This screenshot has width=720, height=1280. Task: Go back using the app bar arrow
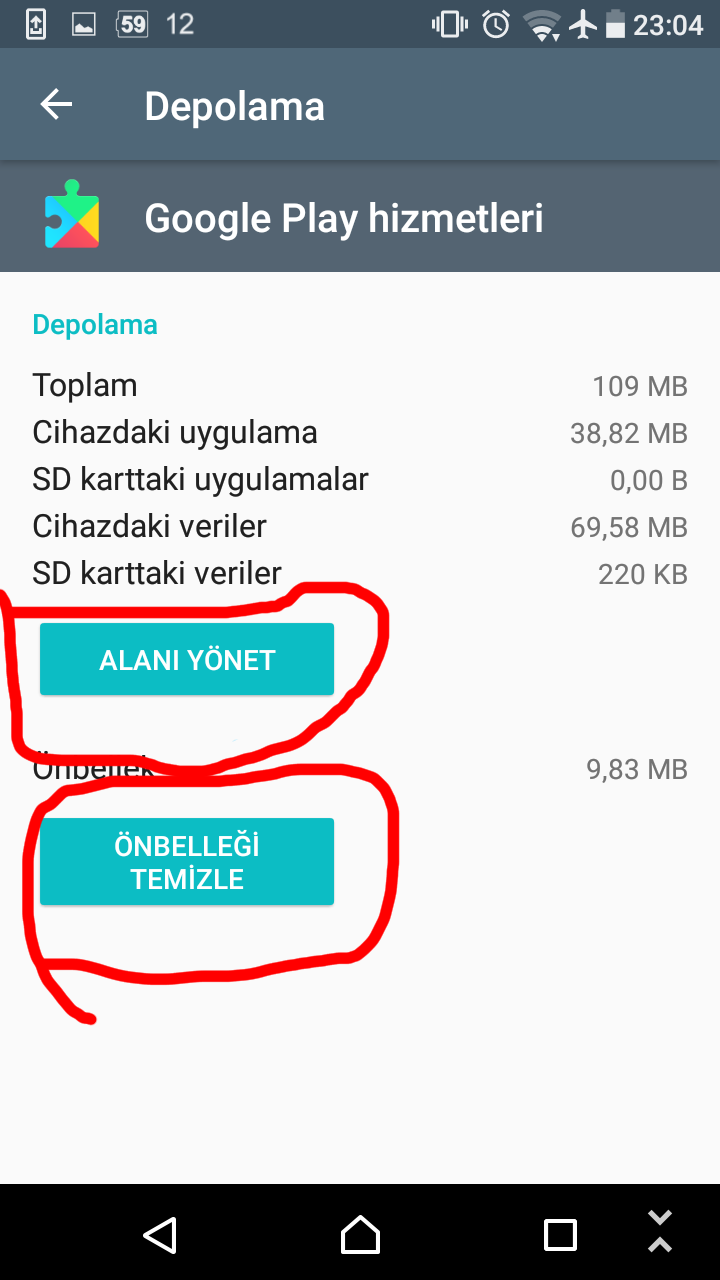[57, 105]
